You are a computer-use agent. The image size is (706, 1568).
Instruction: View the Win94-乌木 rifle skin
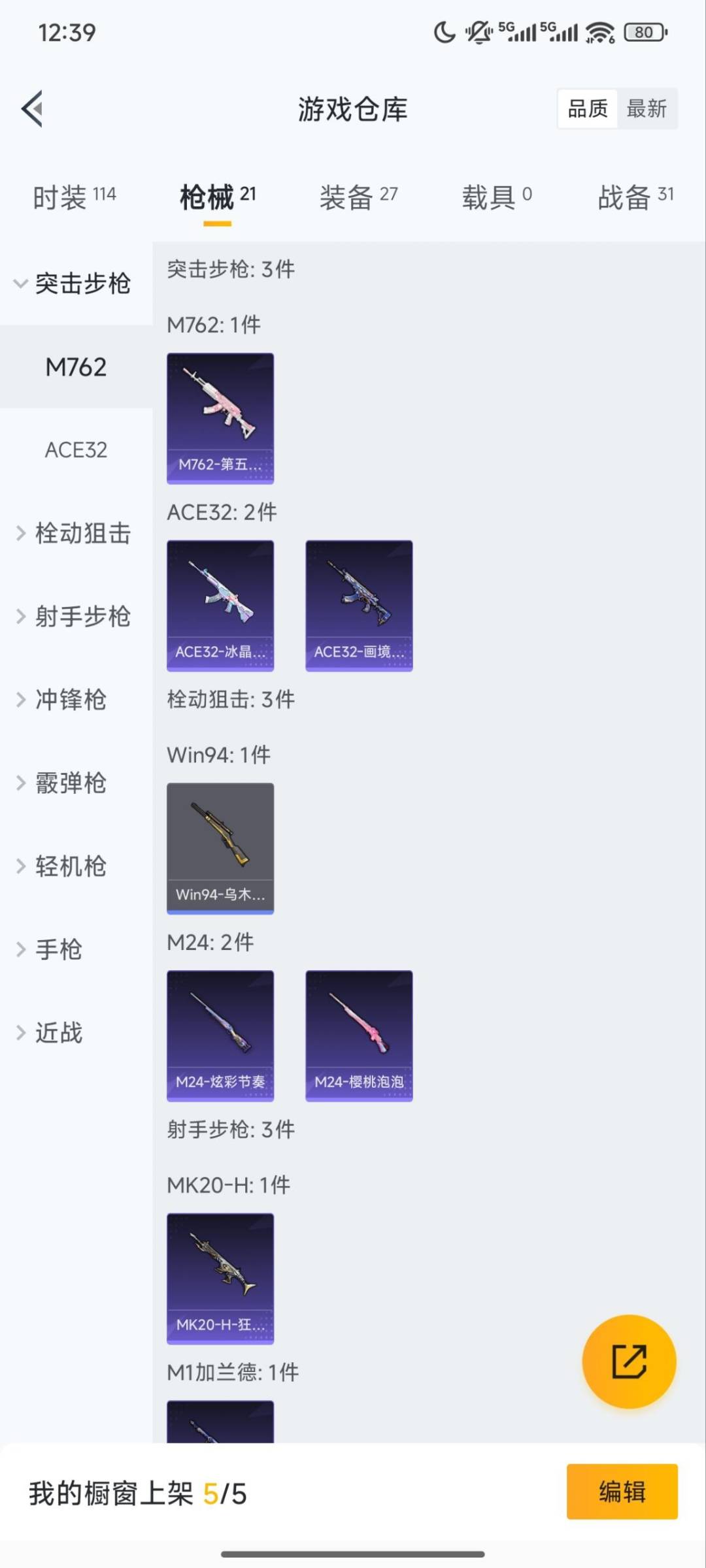[x=220, y=848]
